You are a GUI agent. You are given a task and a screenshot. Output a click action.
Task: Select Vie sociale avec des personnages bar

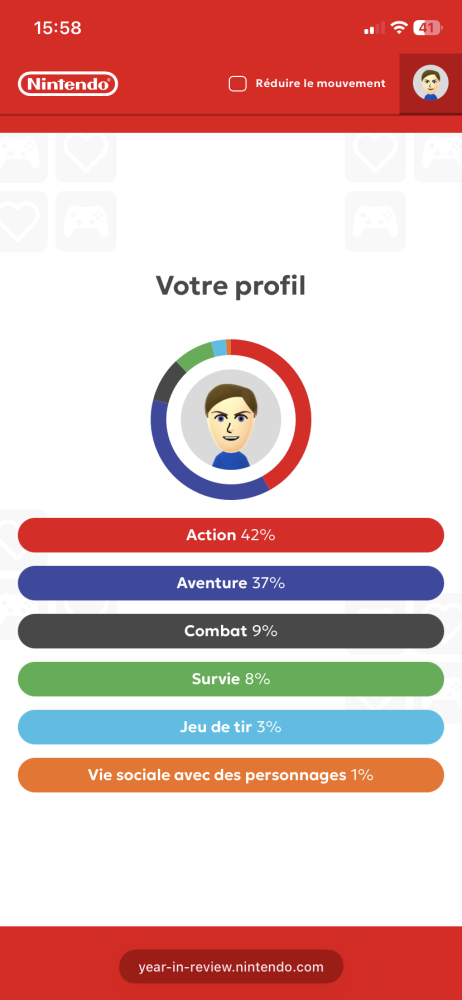tap(230, 775)
